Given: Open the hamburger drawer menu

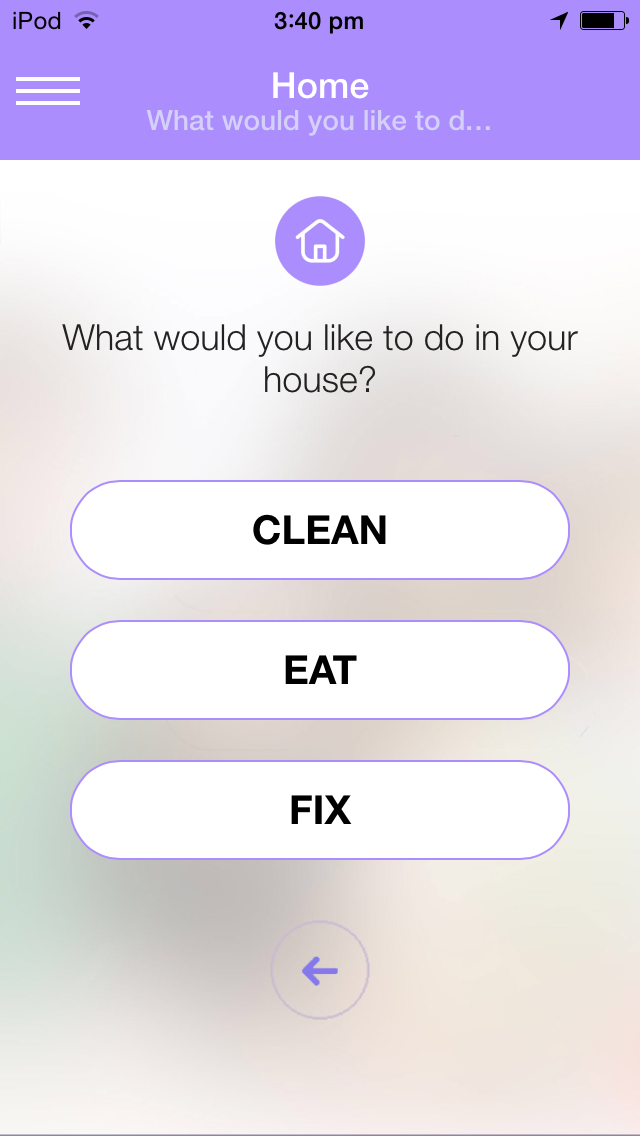Looking at the screenshot, I should 48,91.
